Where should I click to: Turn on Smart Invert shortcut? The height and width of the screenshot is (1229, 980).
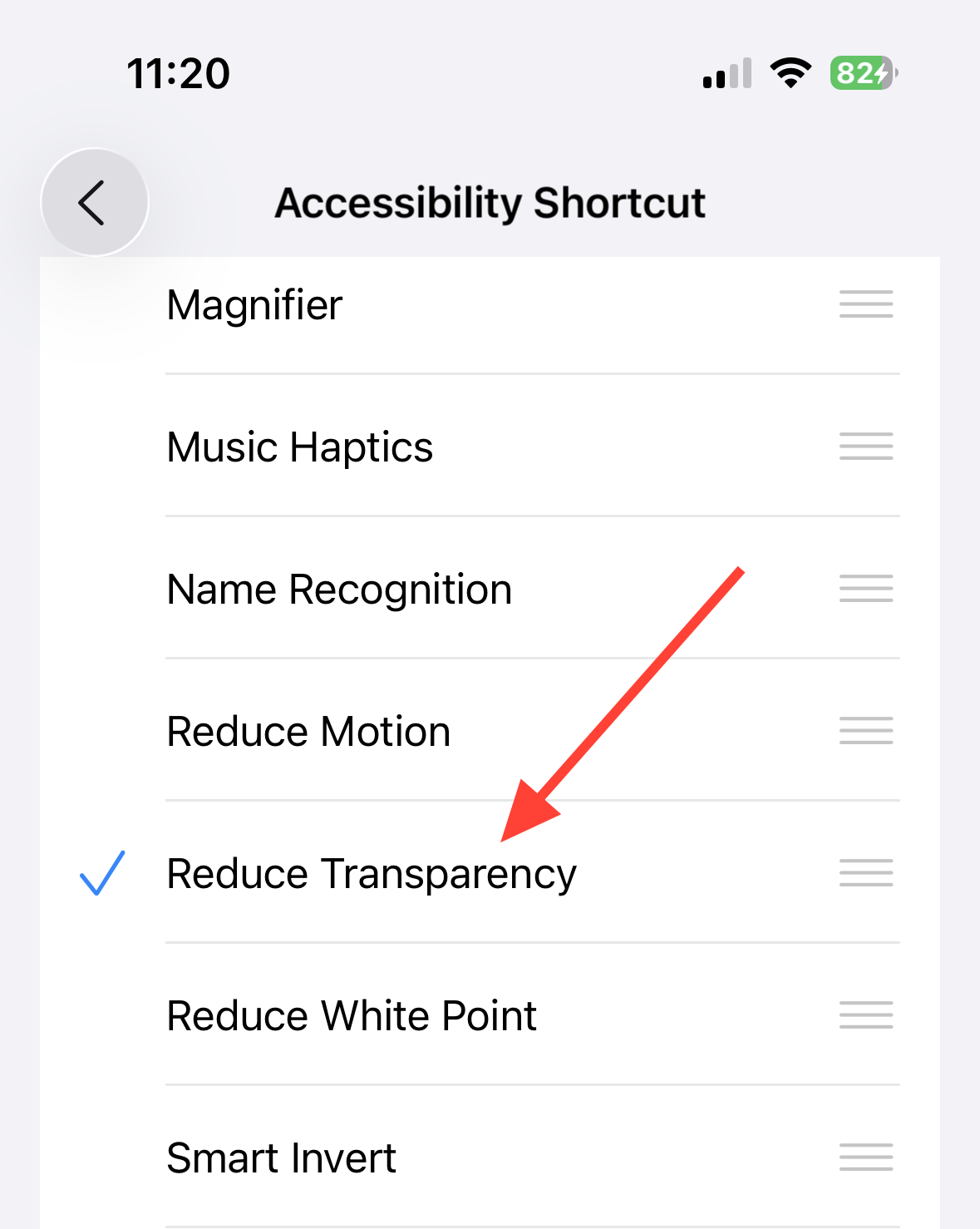(281, 1158)
